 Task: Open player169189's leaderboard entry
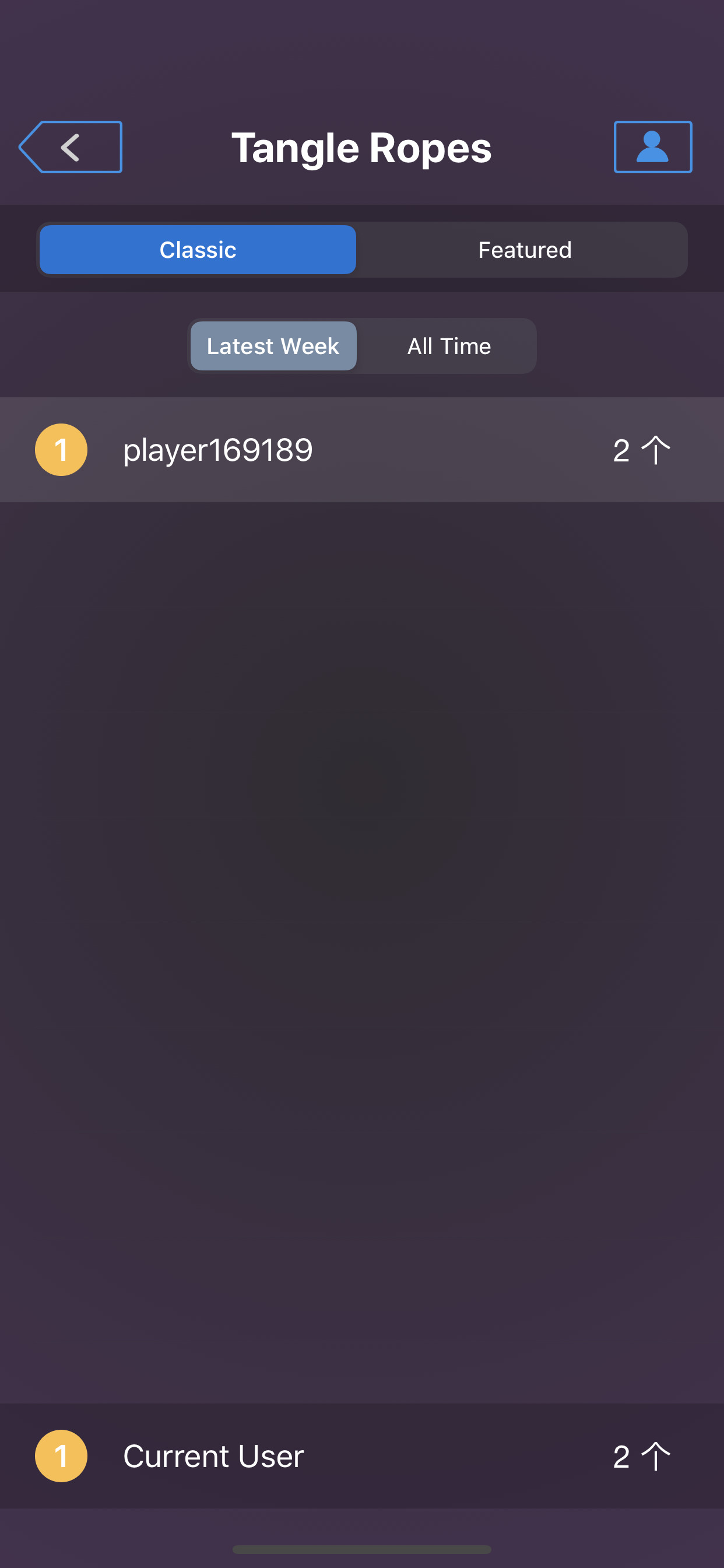tap(361, 450)
